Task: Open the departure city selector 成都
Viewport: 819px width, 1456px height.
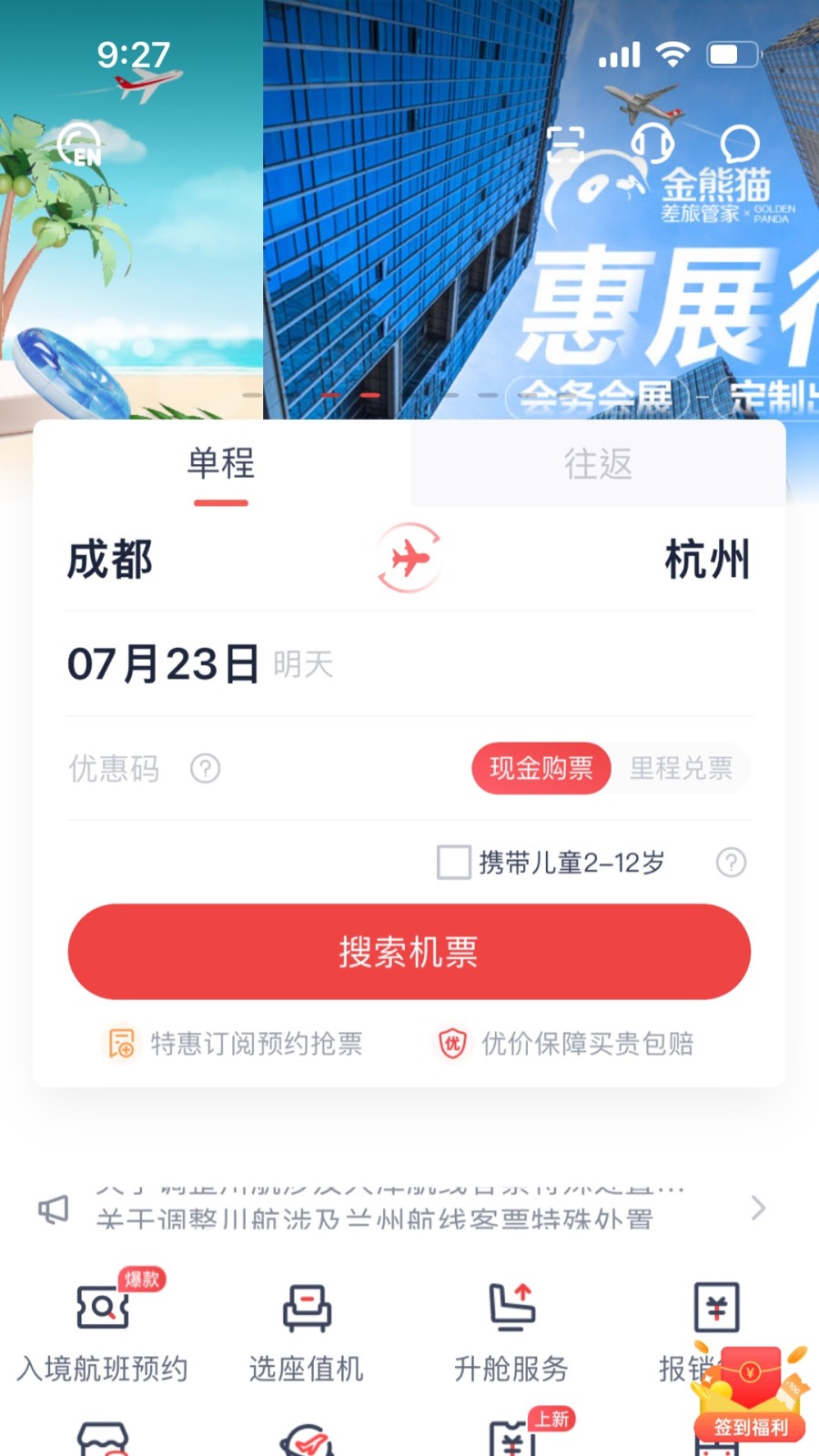Action: (x=109, y=561)
